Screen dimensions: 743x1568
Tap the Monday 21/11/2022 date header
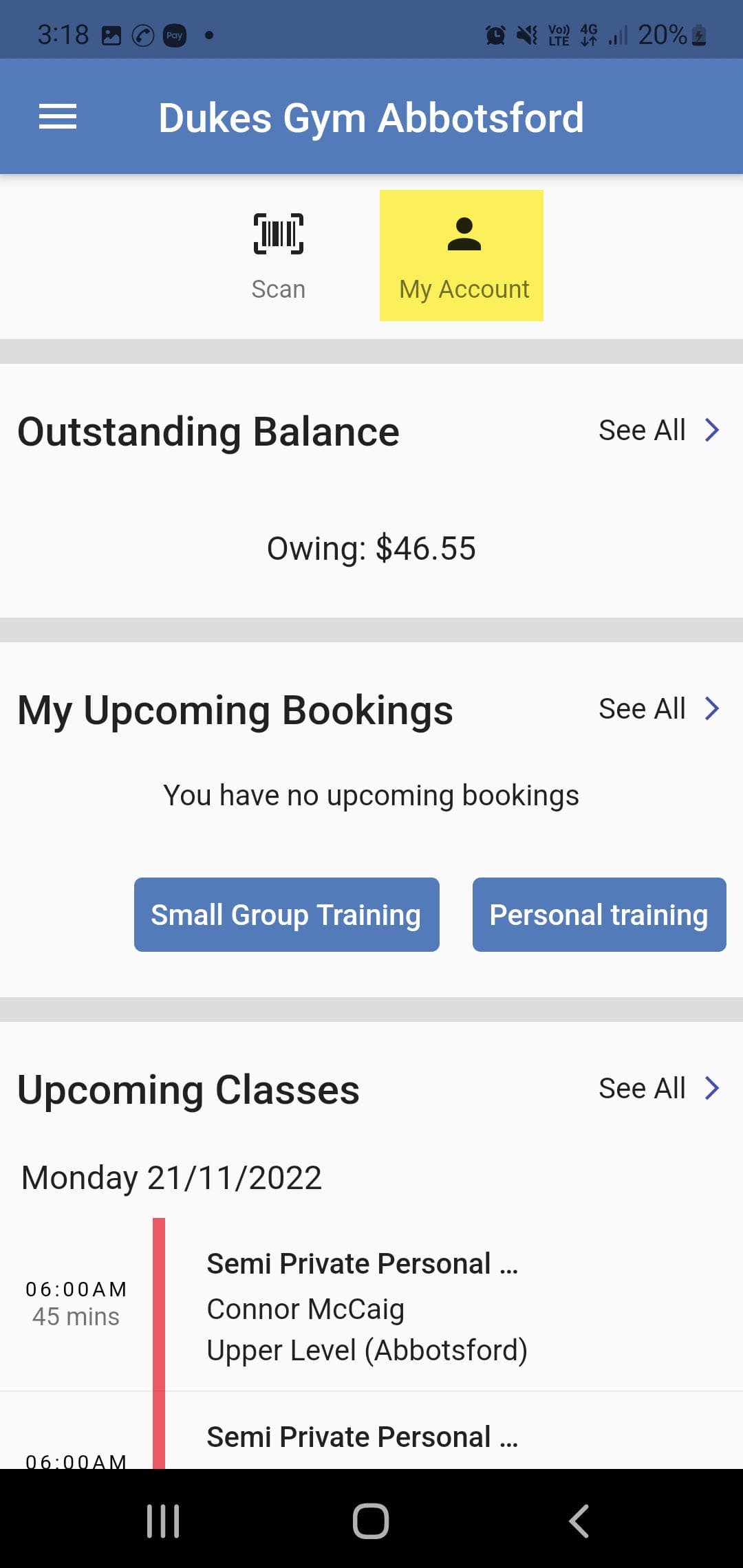click(x=171, y=1177)
